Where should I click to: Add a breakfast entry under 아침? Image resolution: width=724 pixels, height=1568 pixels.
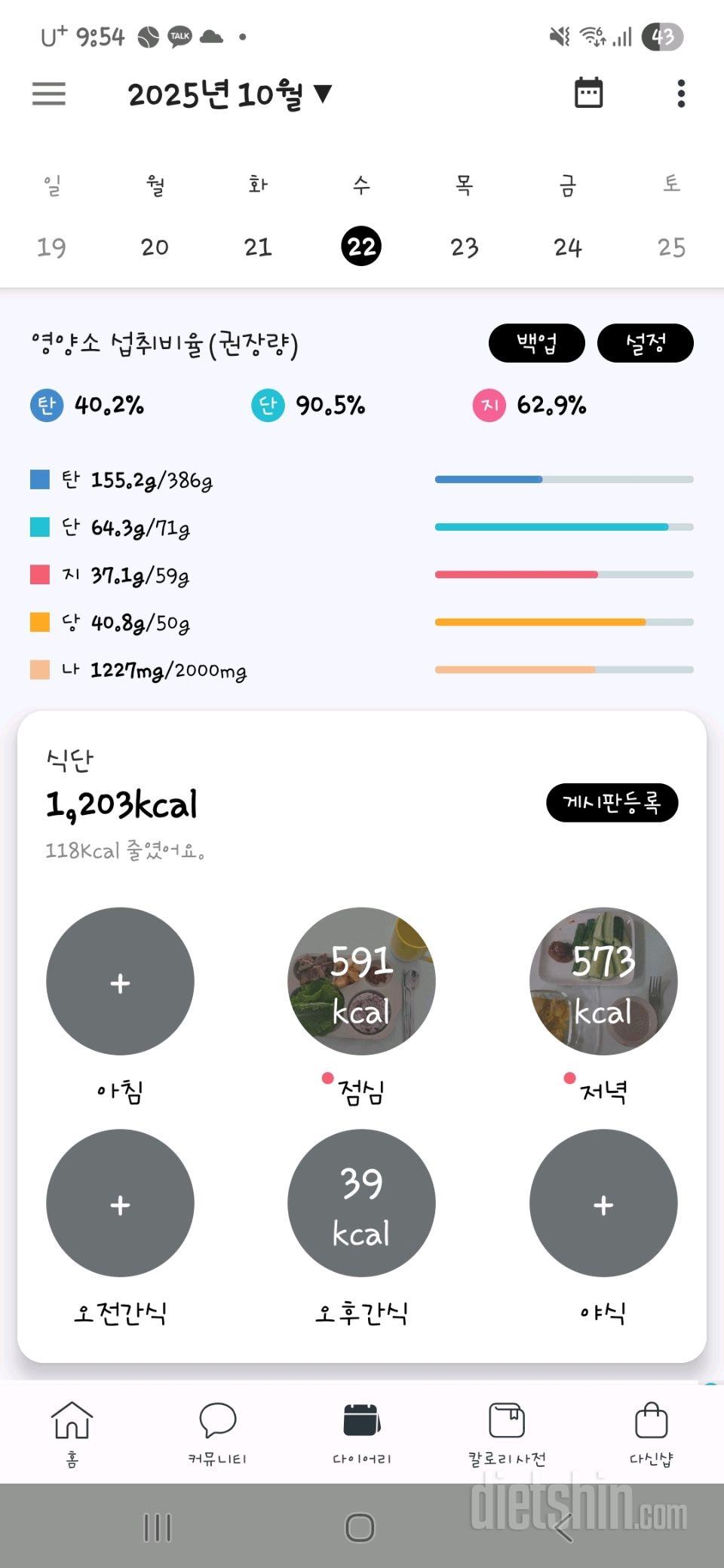(120, 982)
